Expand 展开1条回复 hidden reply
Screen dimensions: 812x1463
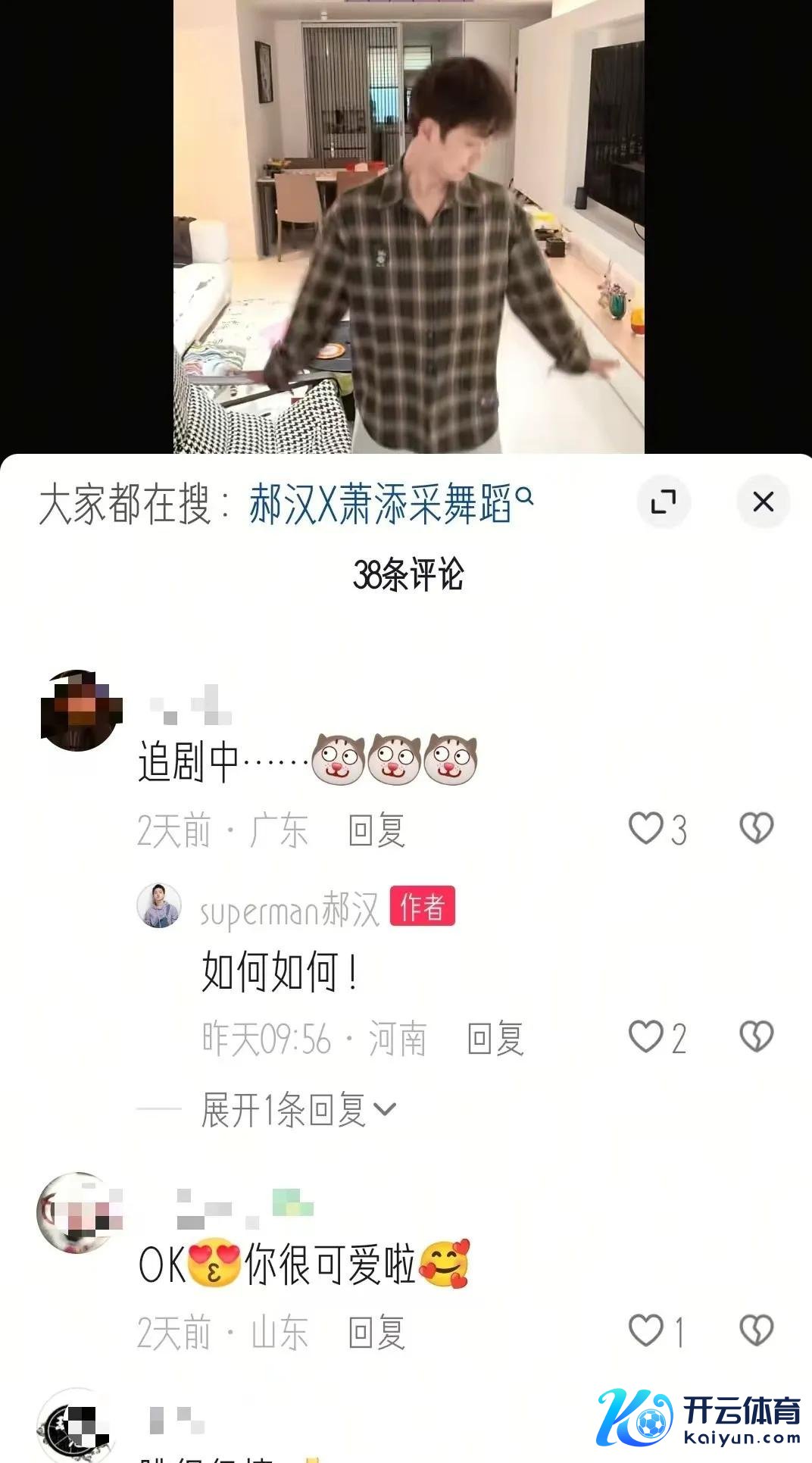(x=298, y=1110)
